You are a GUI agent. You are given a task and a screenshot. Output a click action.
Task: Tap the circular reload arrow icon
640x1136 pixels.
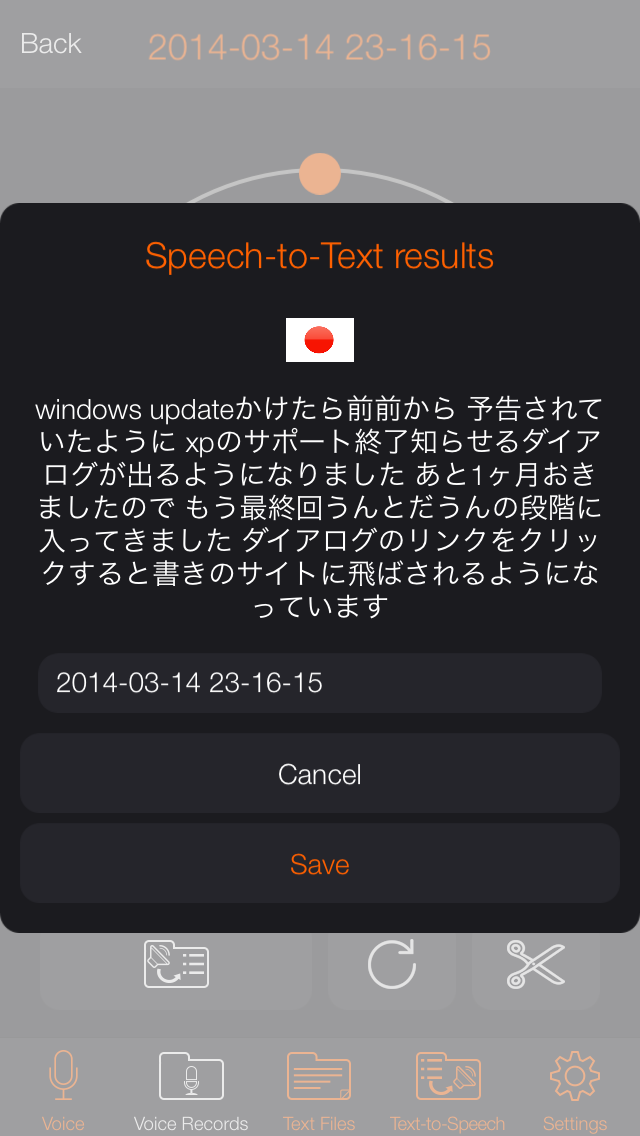pyautogui.click(x=391, y=964)
